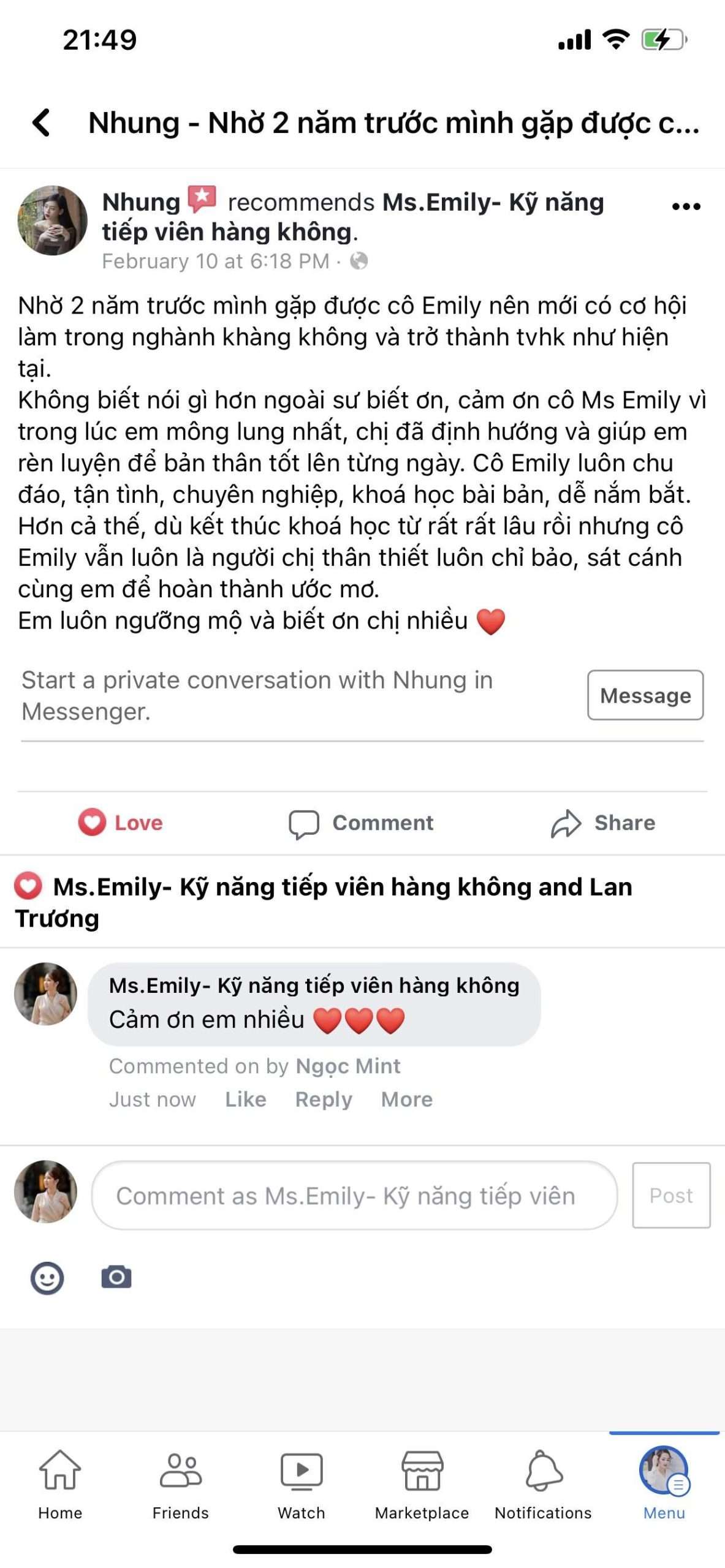This screenshot has height=1568, width=725.
Task: Like Ms.Emily's comment
Action: (x=245, y=1099)
